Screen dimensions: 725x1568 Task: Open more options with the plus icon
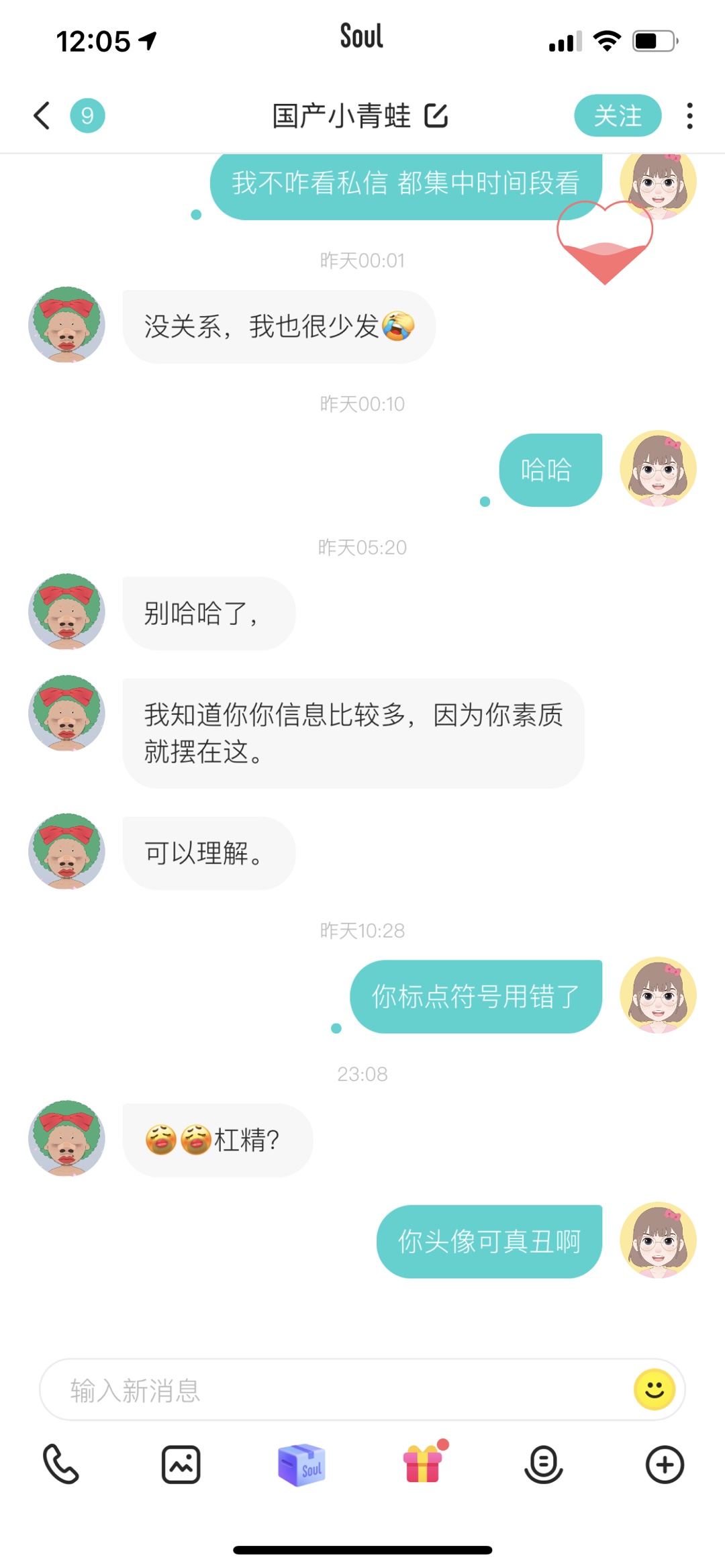(x=665, y=1465)
